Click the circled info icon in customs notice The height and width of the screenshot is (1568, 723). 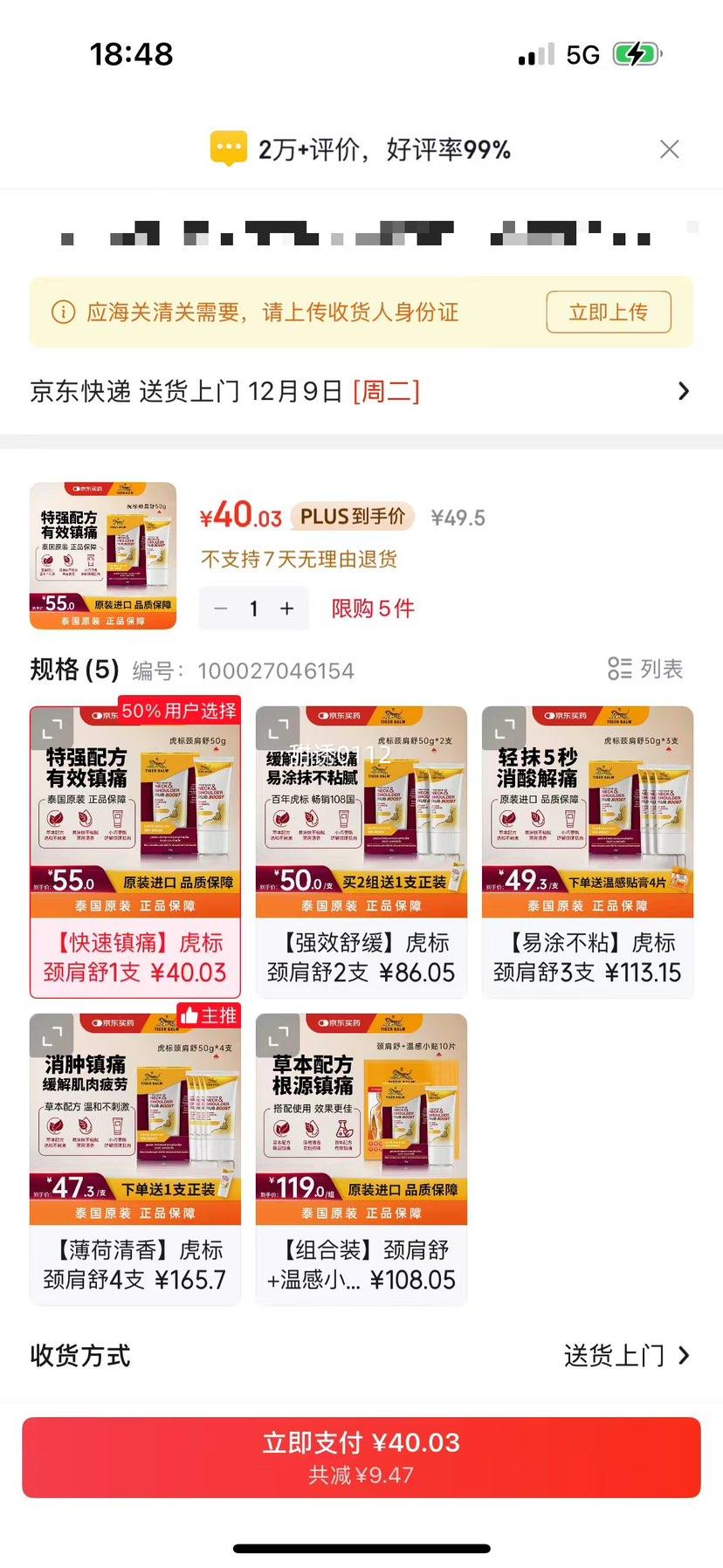pos(64,312)
